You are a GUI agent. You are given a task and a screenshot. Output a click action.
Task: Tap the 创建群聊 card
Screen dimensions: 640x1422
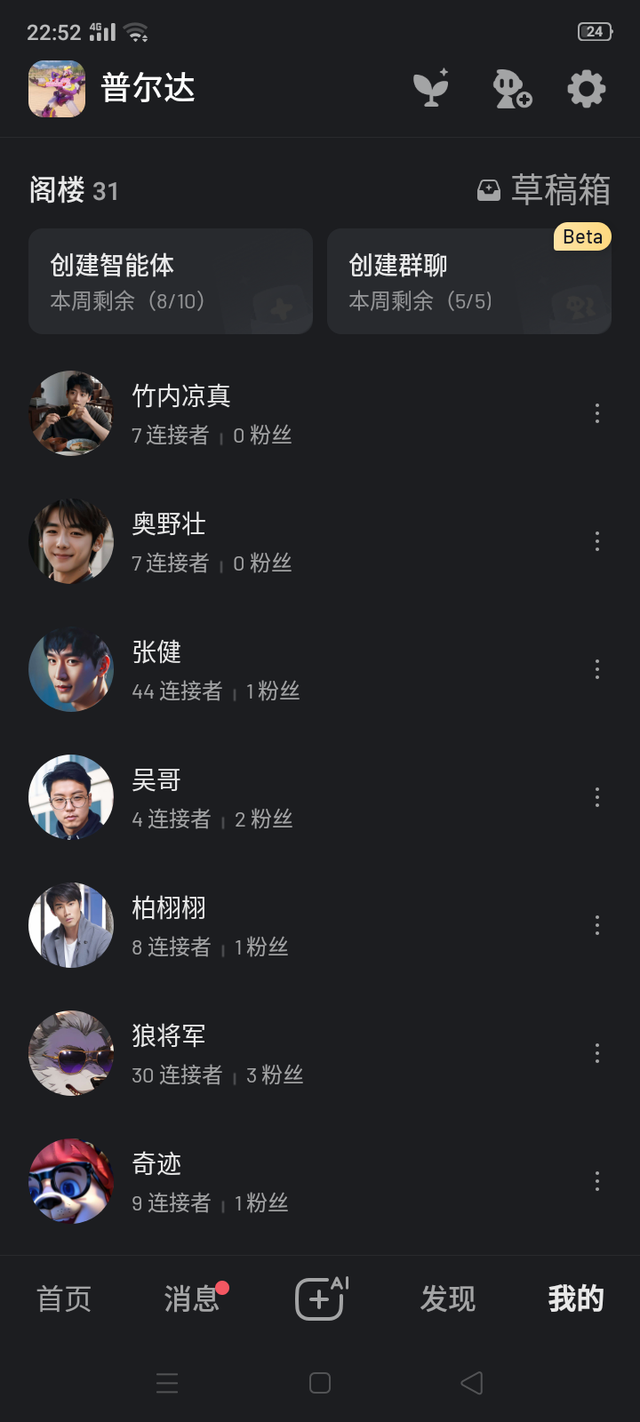click(468, 280)
